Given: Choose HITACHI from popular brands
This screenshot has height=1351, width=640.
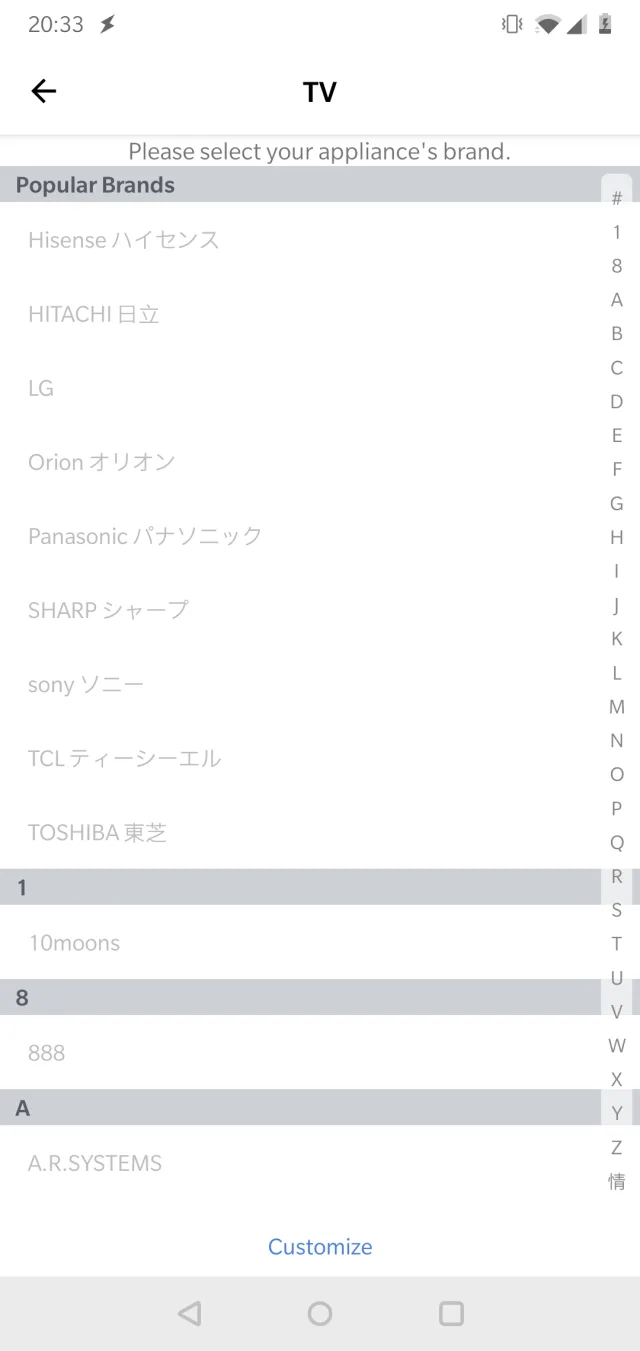Looking at the screenshot, I should [x=94, y=314].
